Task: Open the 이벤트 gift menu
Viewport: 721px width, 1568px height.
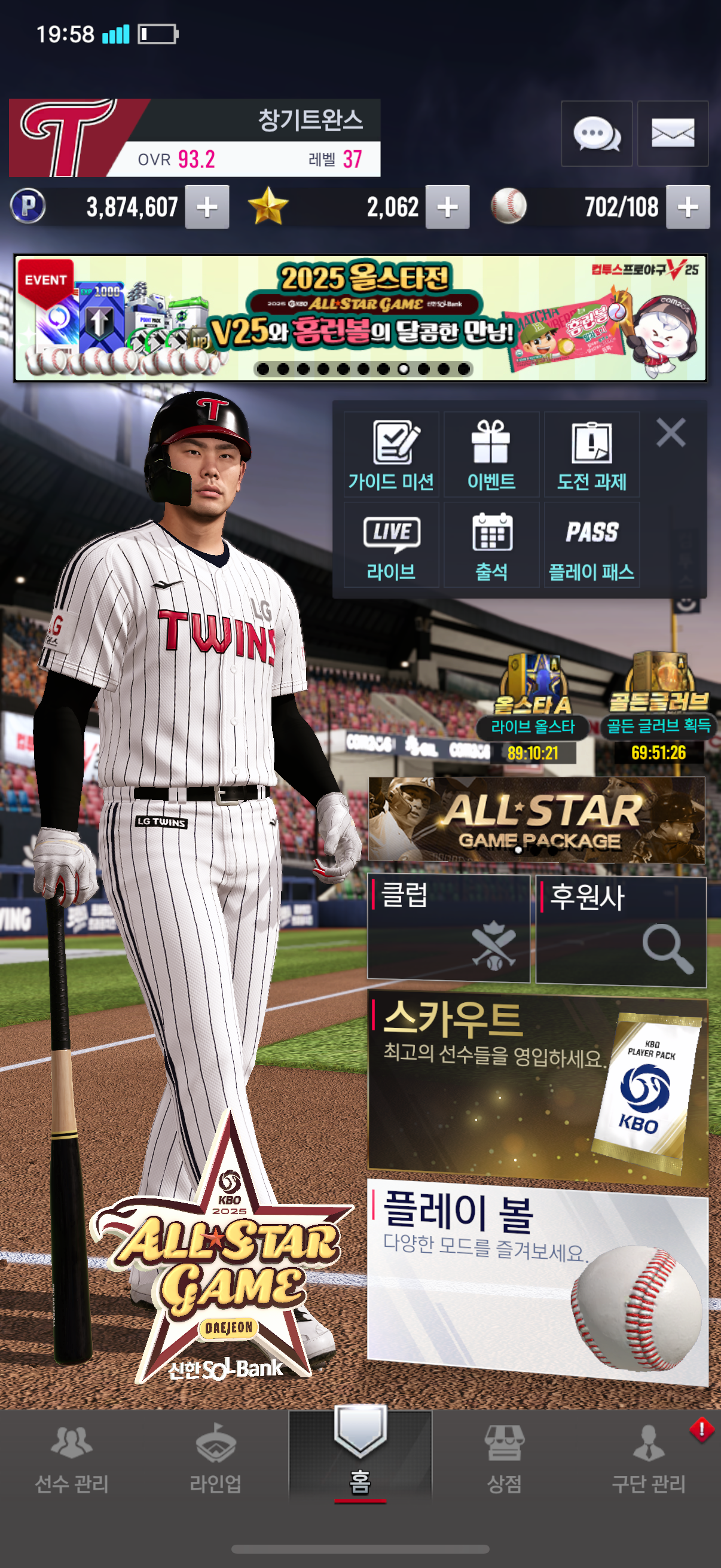Action: point(491,454)
